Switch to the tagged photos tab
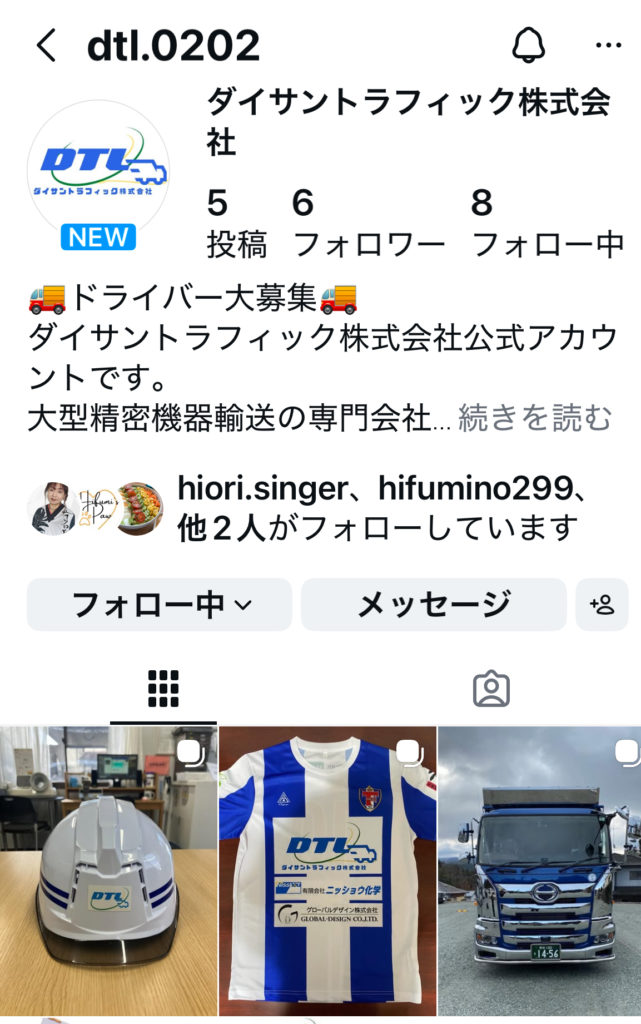Viewport: 641px width, 1024px height. (491, 688)
